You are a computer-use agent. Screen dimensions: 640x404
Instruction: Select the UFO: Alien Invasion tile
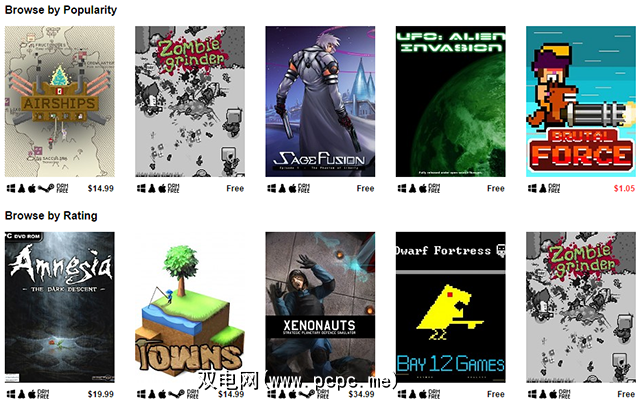(x=450, y=101)
